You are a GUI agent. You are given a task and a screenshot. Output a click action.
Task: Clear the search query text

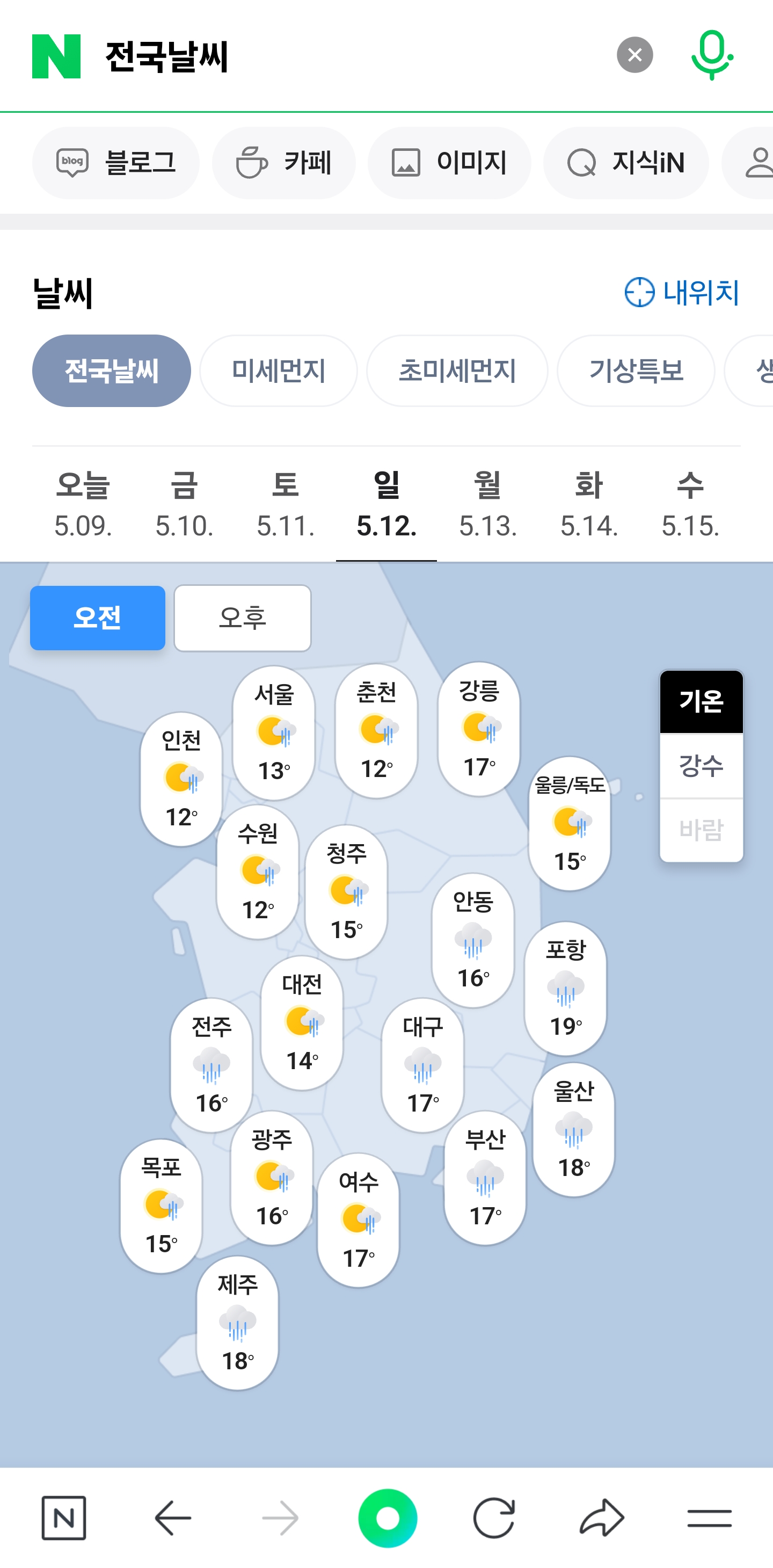point(635,55)
